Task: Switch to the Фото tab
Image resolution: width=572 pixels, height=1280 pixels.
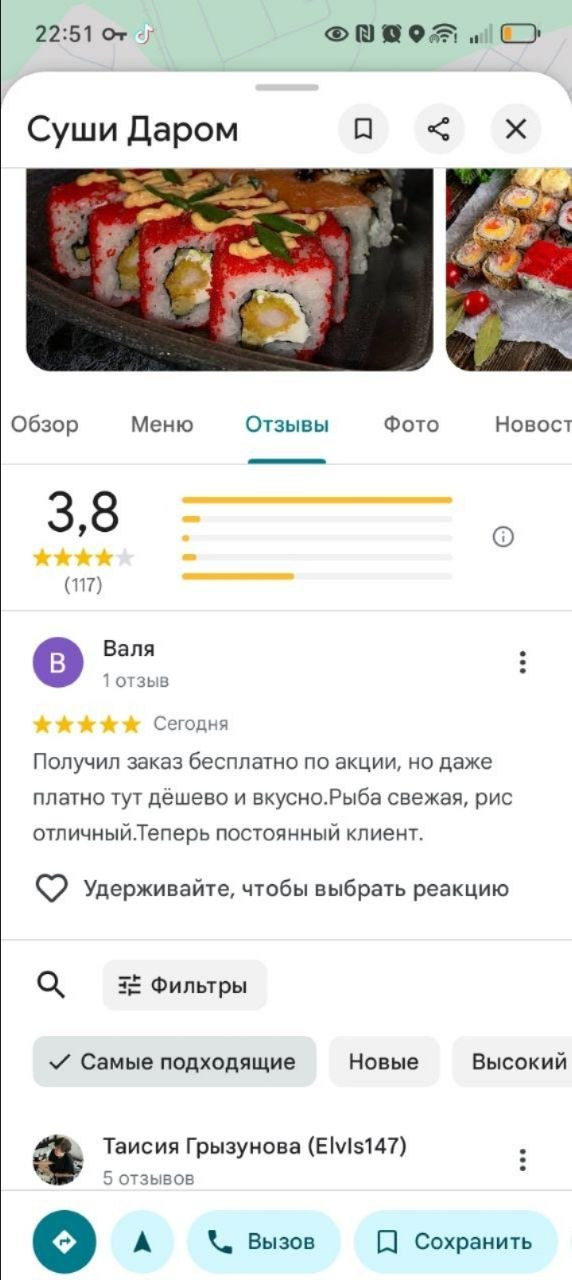Action: click(x=411, y=424)
